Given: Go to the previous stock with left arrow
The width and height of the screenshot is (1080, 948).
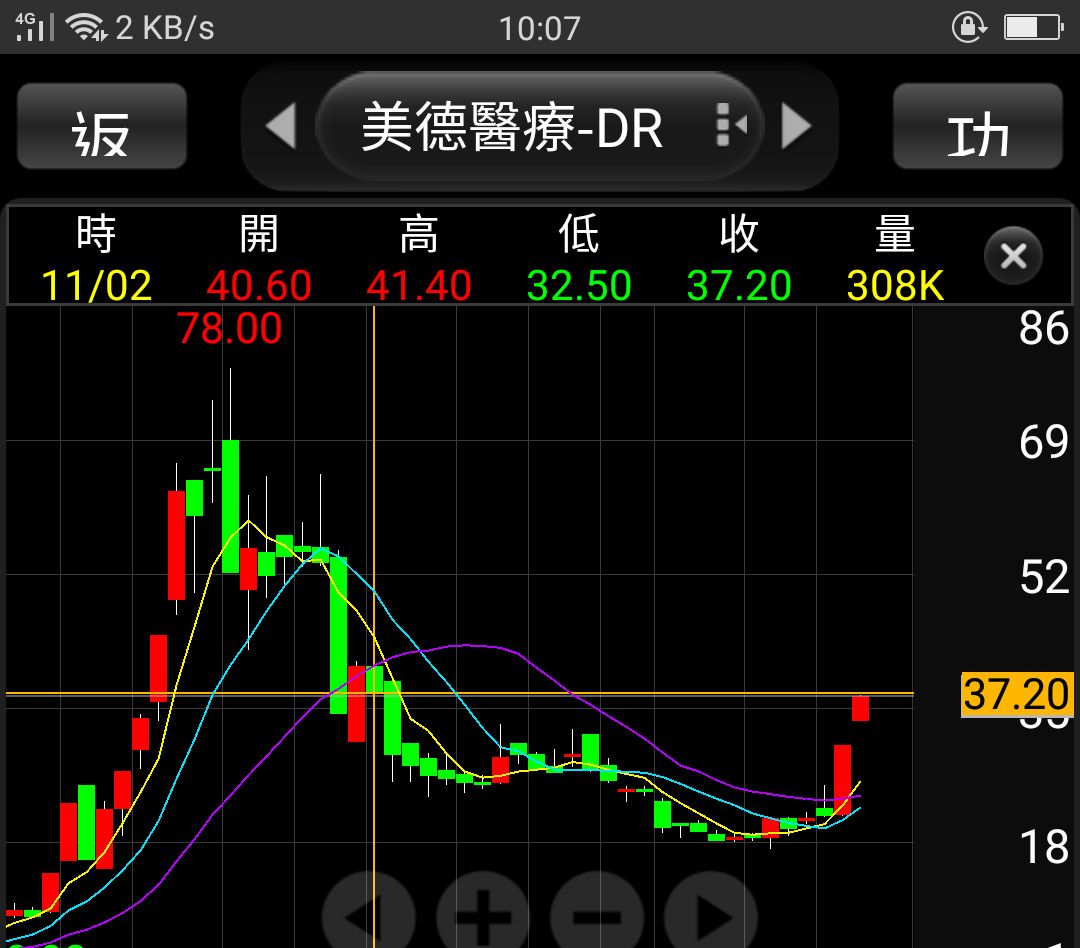Looking at the screenshot, I should coord(281,127).
